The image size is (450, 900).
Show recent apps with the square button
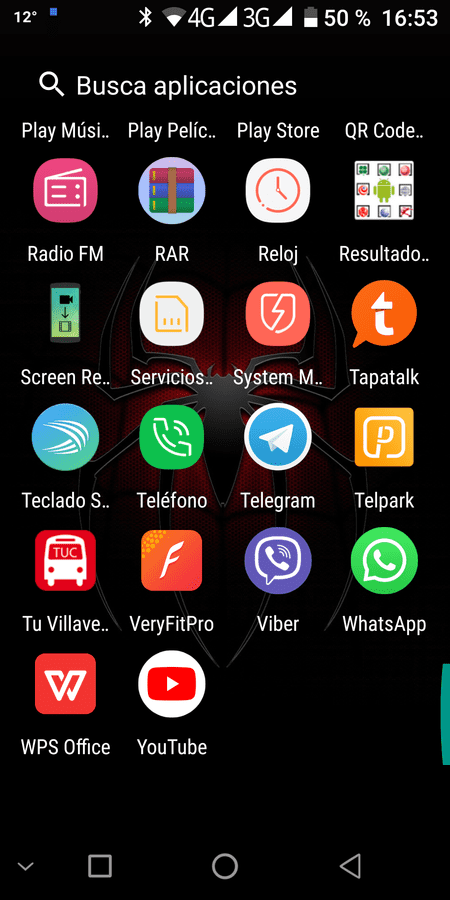point(100,866)
